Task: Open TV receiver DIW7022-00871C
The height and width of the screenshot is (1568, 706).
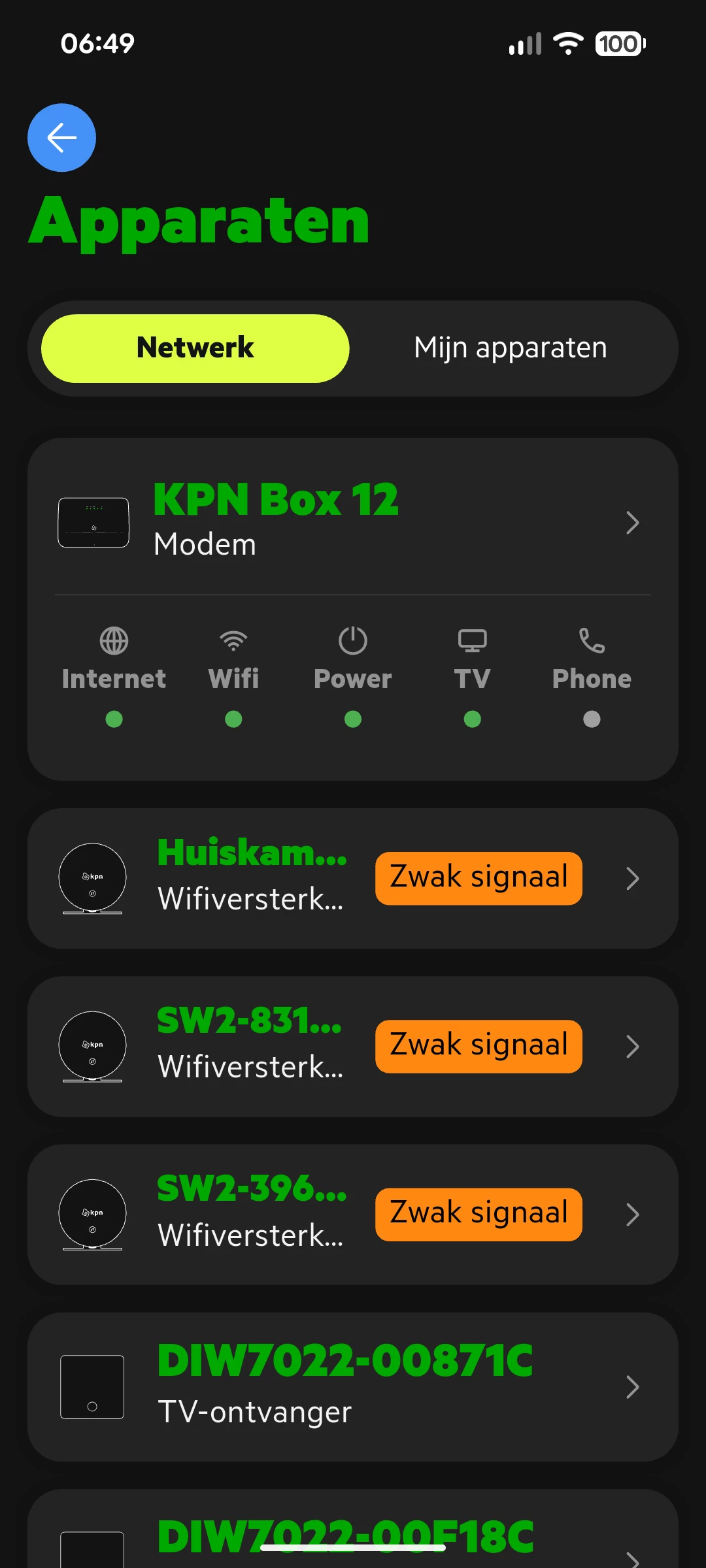Action: (353, 1386)
